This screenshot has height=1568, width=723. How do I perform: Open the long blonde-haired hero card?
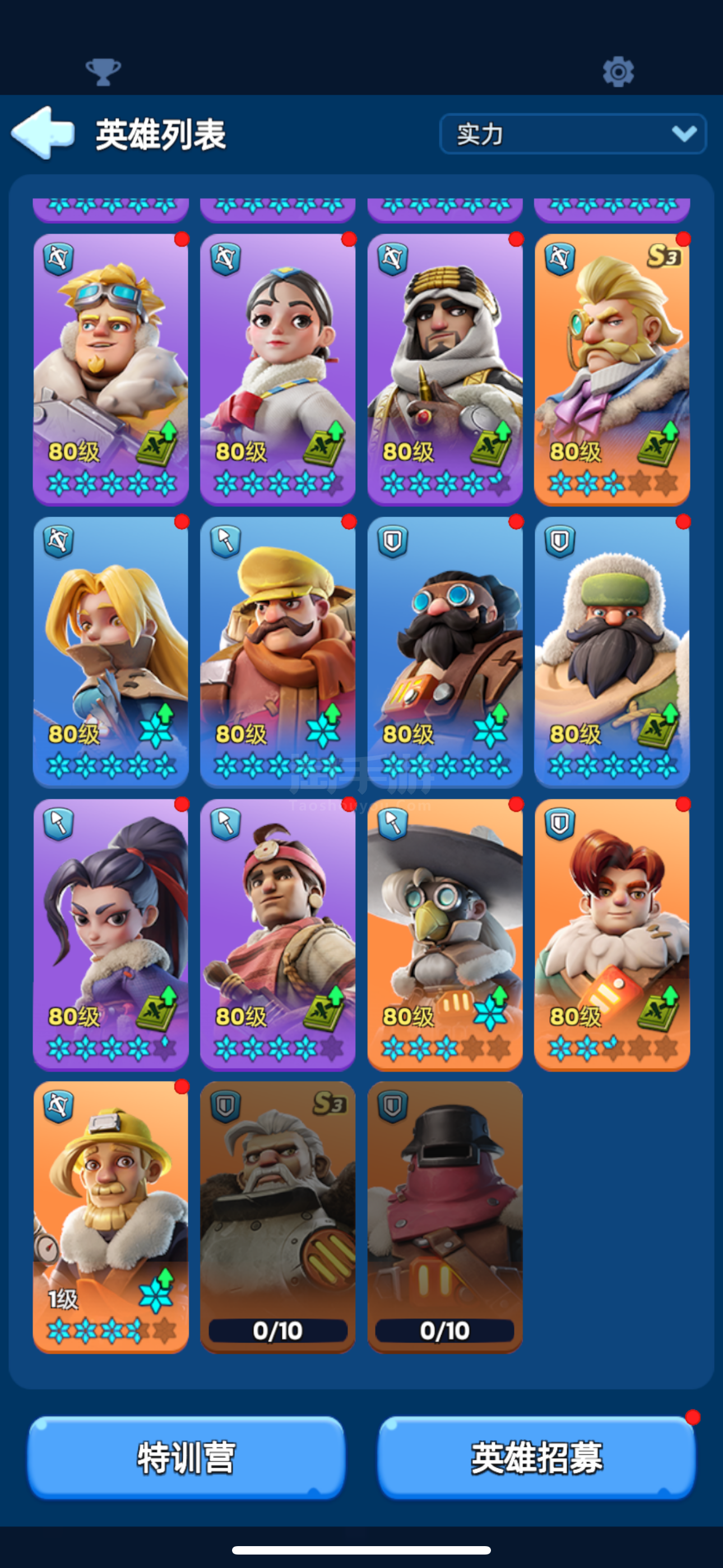click(x=111, y=652)
